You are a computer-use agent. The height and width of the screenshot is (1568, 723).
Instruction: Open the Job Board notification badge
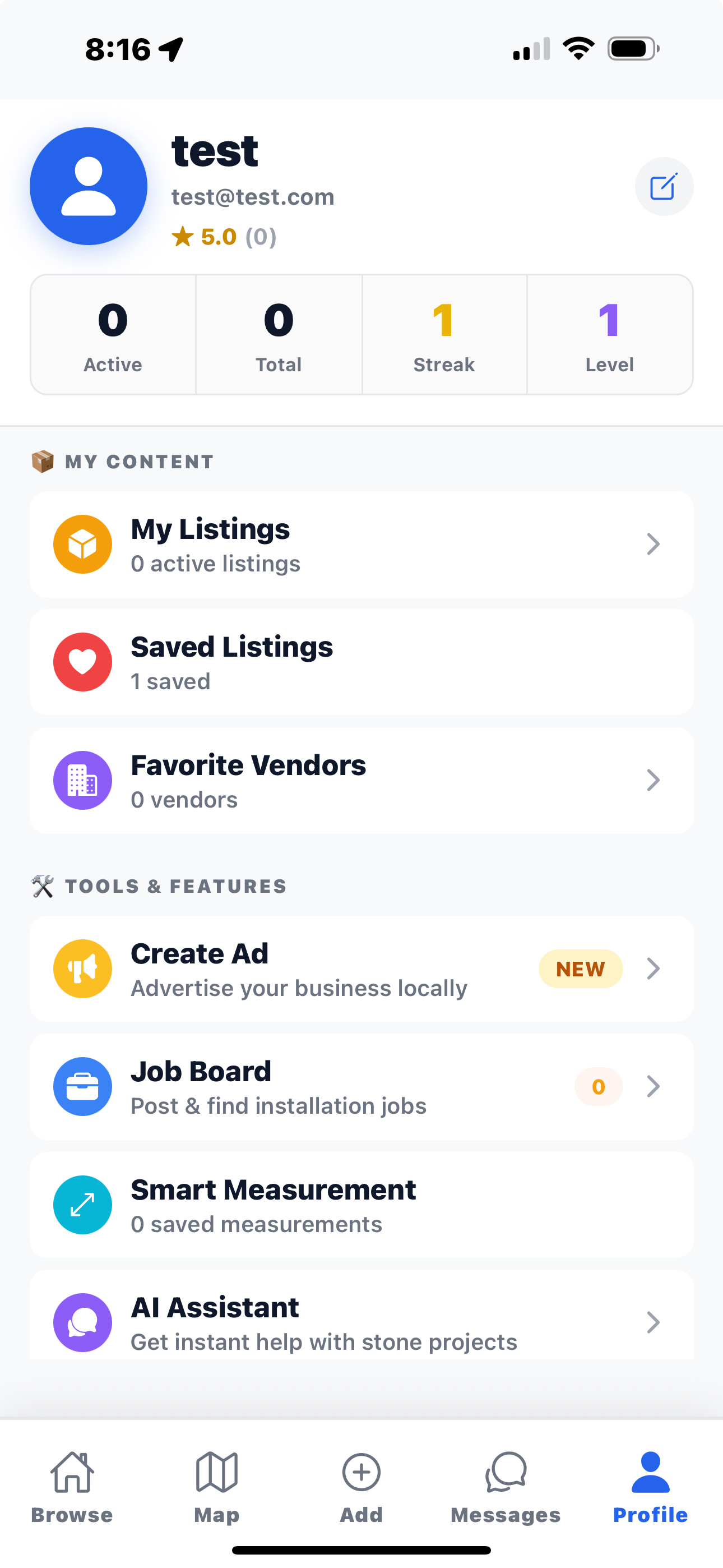[598, 1086]
